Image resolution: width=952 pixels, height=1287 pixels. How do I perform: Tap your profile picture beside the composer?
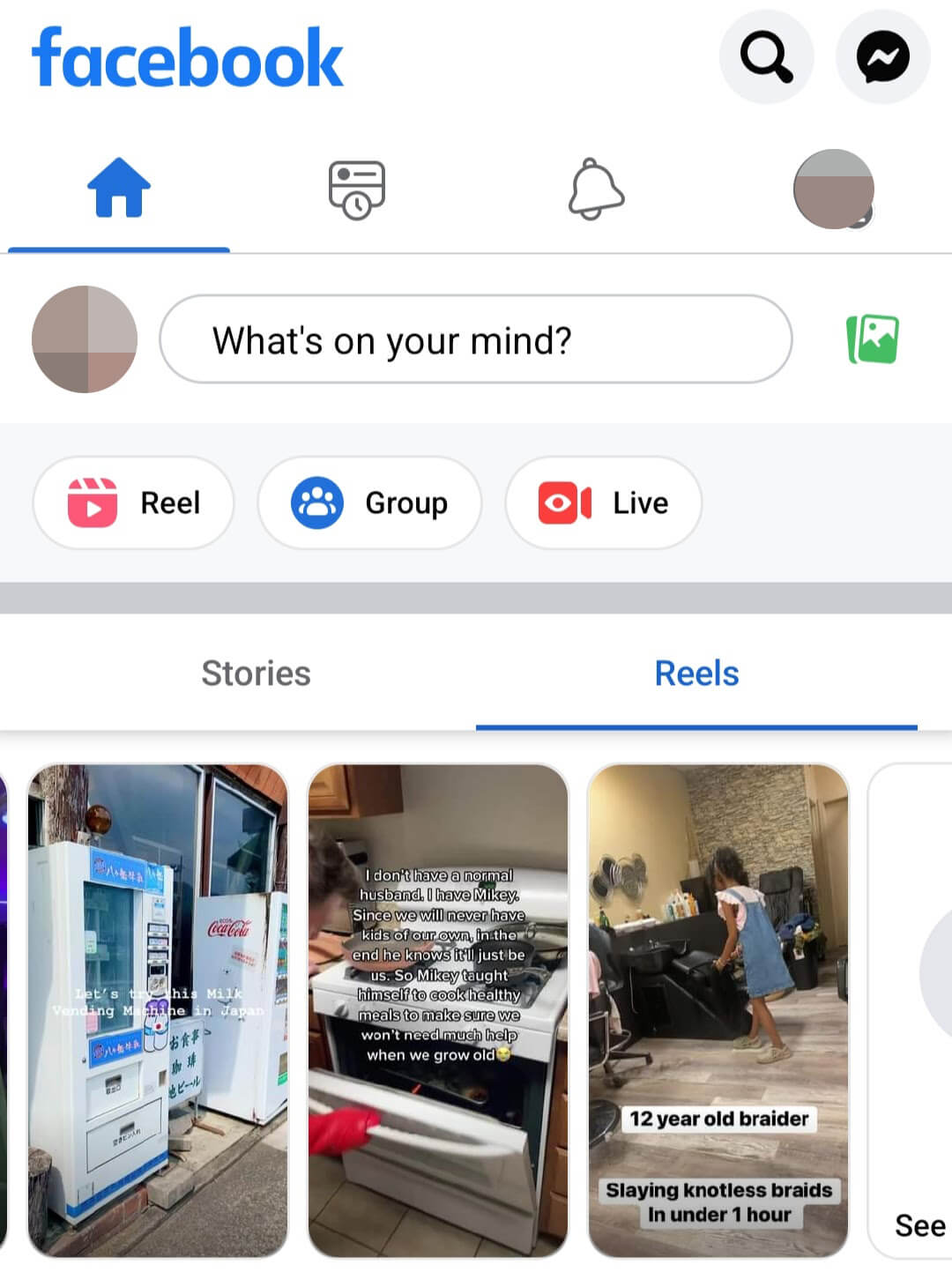(x=85, y=339)
